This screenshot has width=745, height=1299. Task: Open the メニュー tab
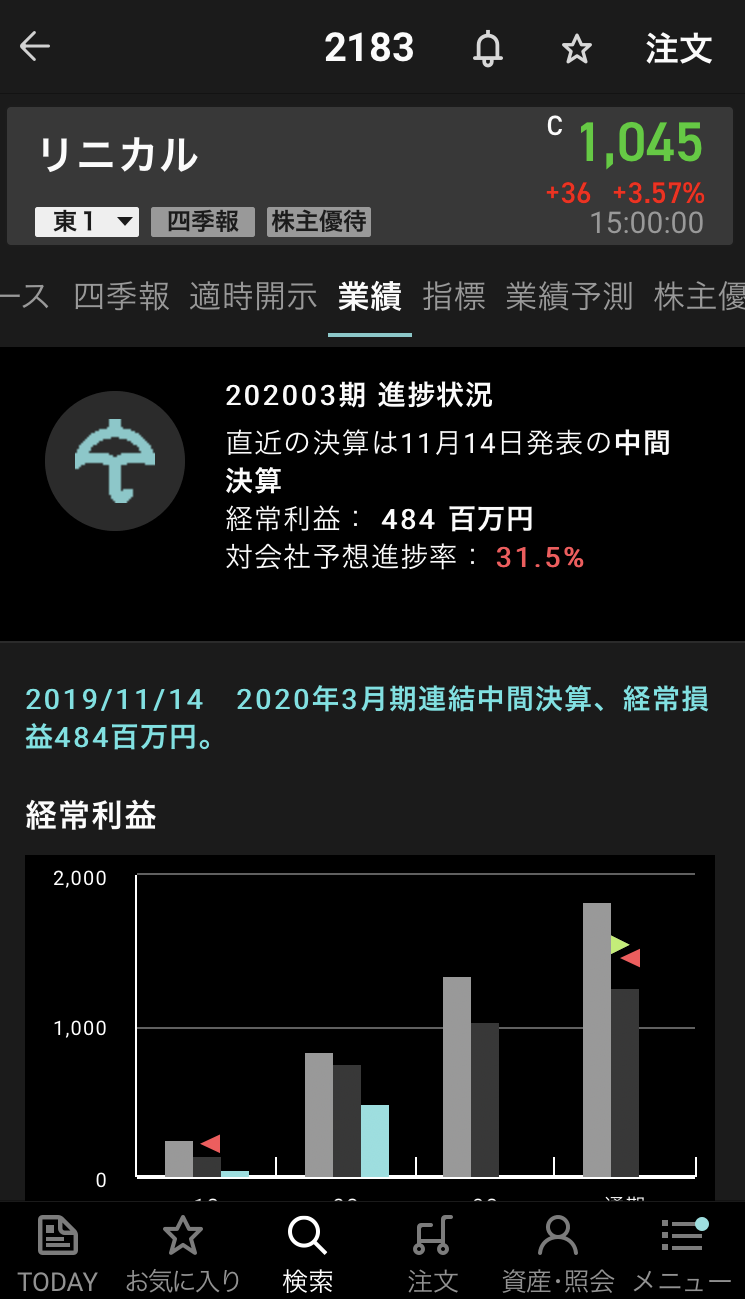click(x=682, y=1252)
